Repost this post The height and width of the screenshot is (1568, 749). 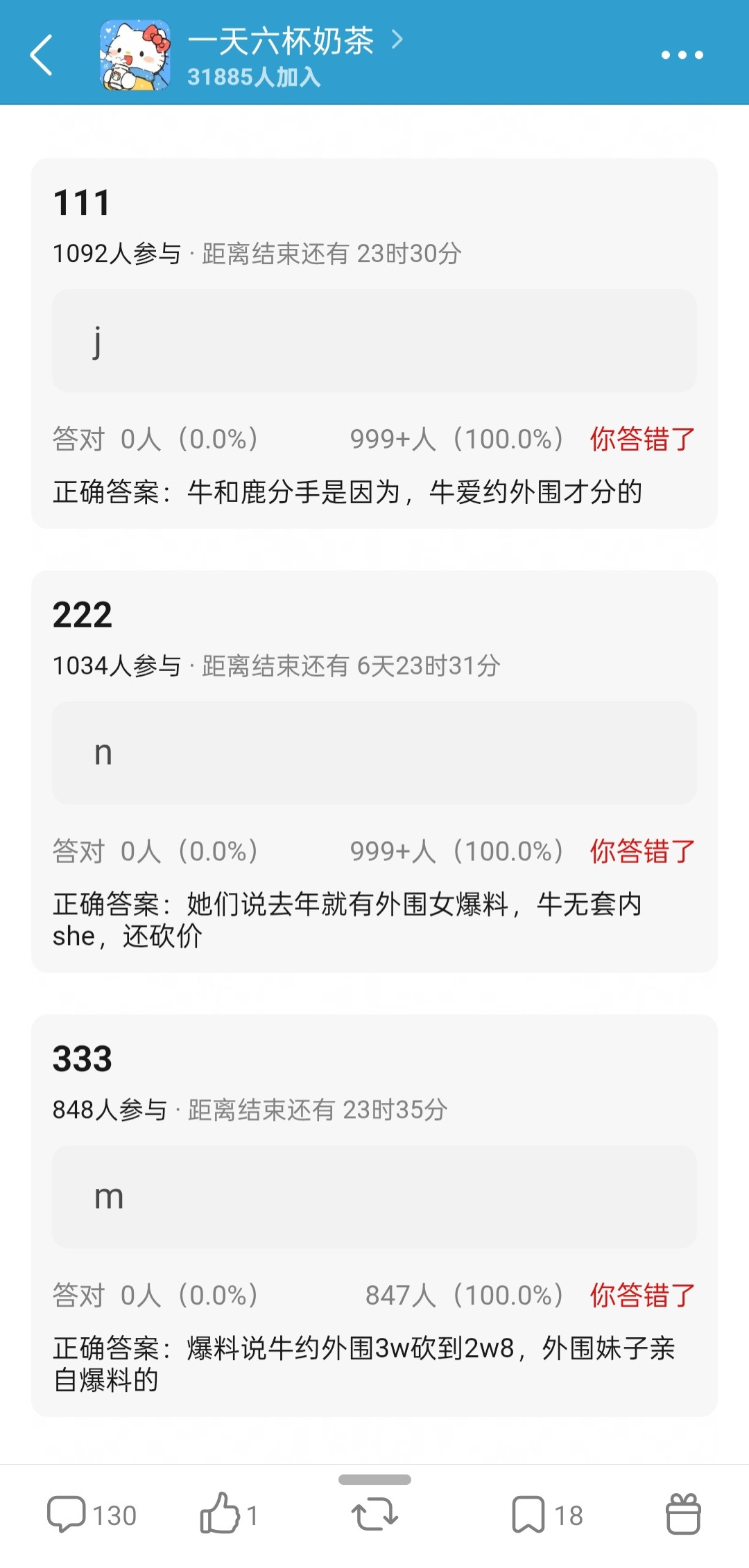(374, 1514)
